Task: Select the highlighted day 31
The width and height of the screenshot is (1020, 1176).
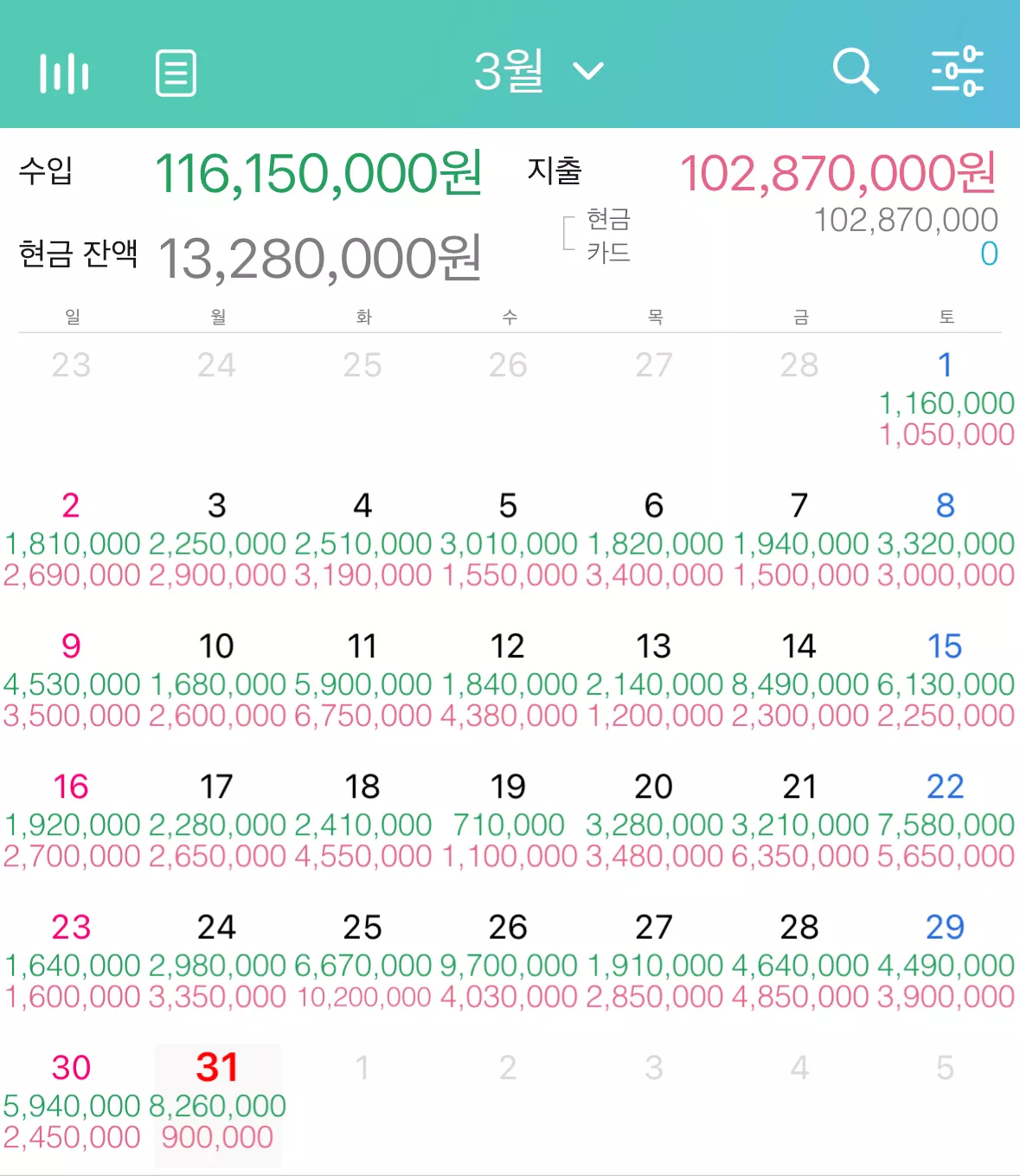Action: (217, 1105)
